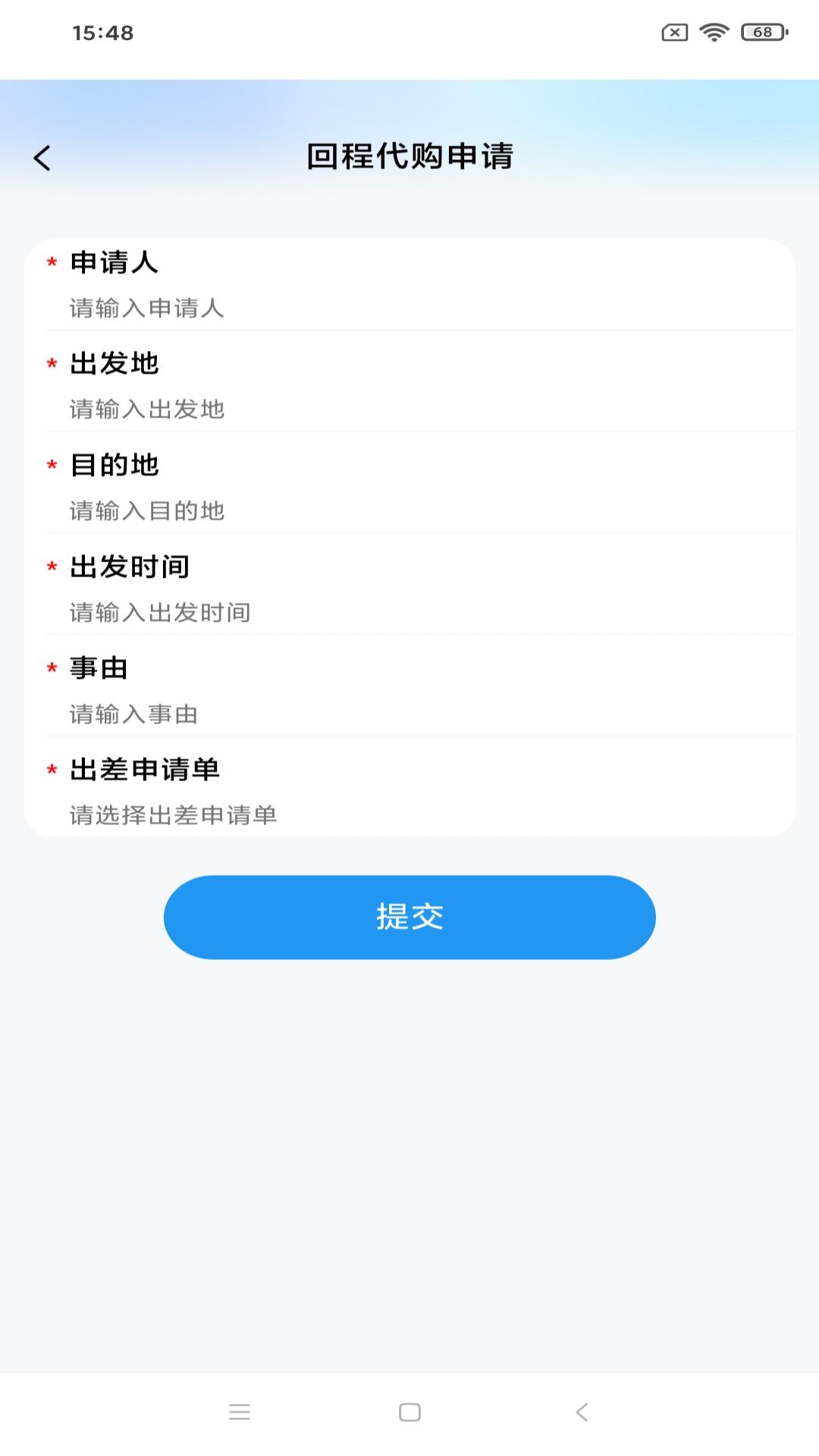
Task: Open recent apps from navigation bar
Action: pyautogui.click(x=240, y=1412)
